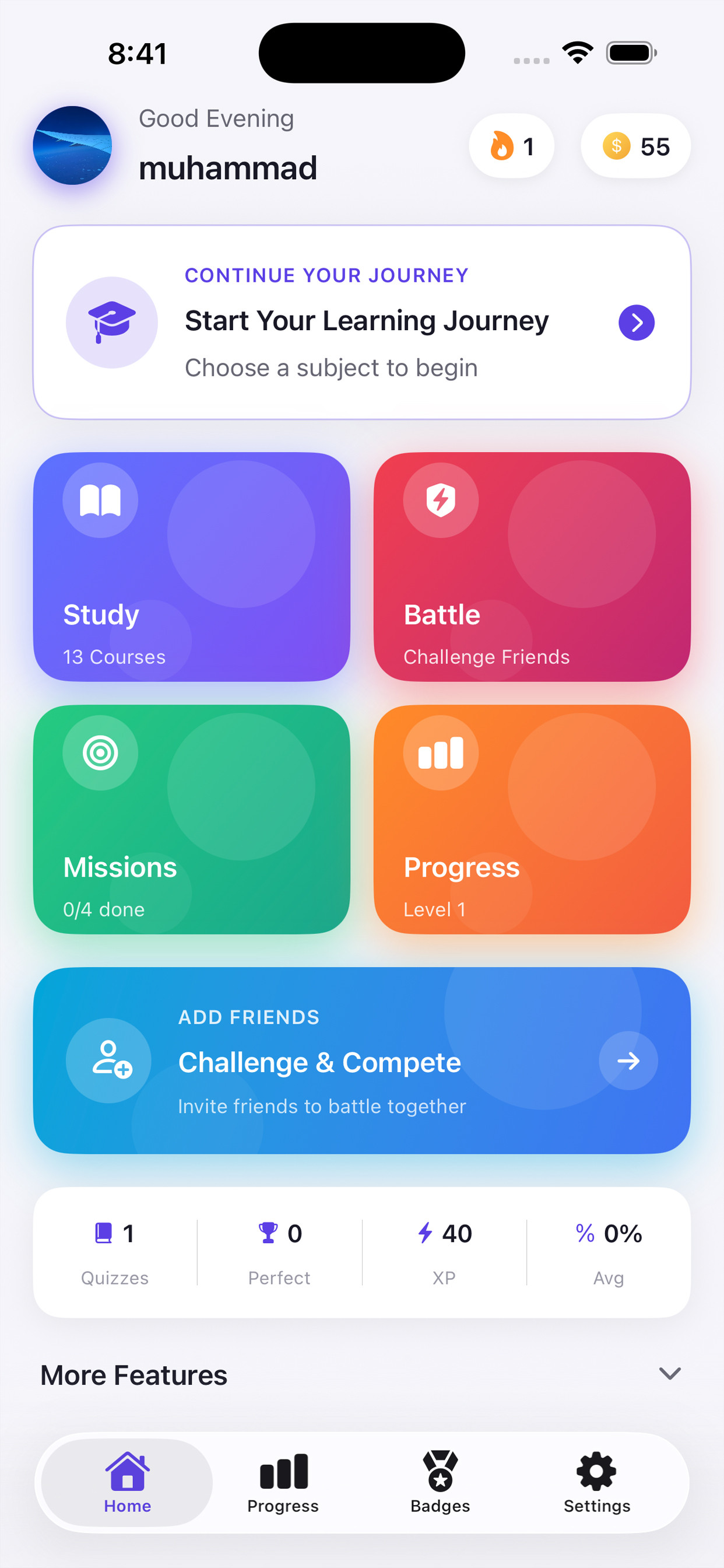Viewport: 724px width, 1568px height.
Task: Tap the graduation cap learning icon
Action: click(113, 323)
